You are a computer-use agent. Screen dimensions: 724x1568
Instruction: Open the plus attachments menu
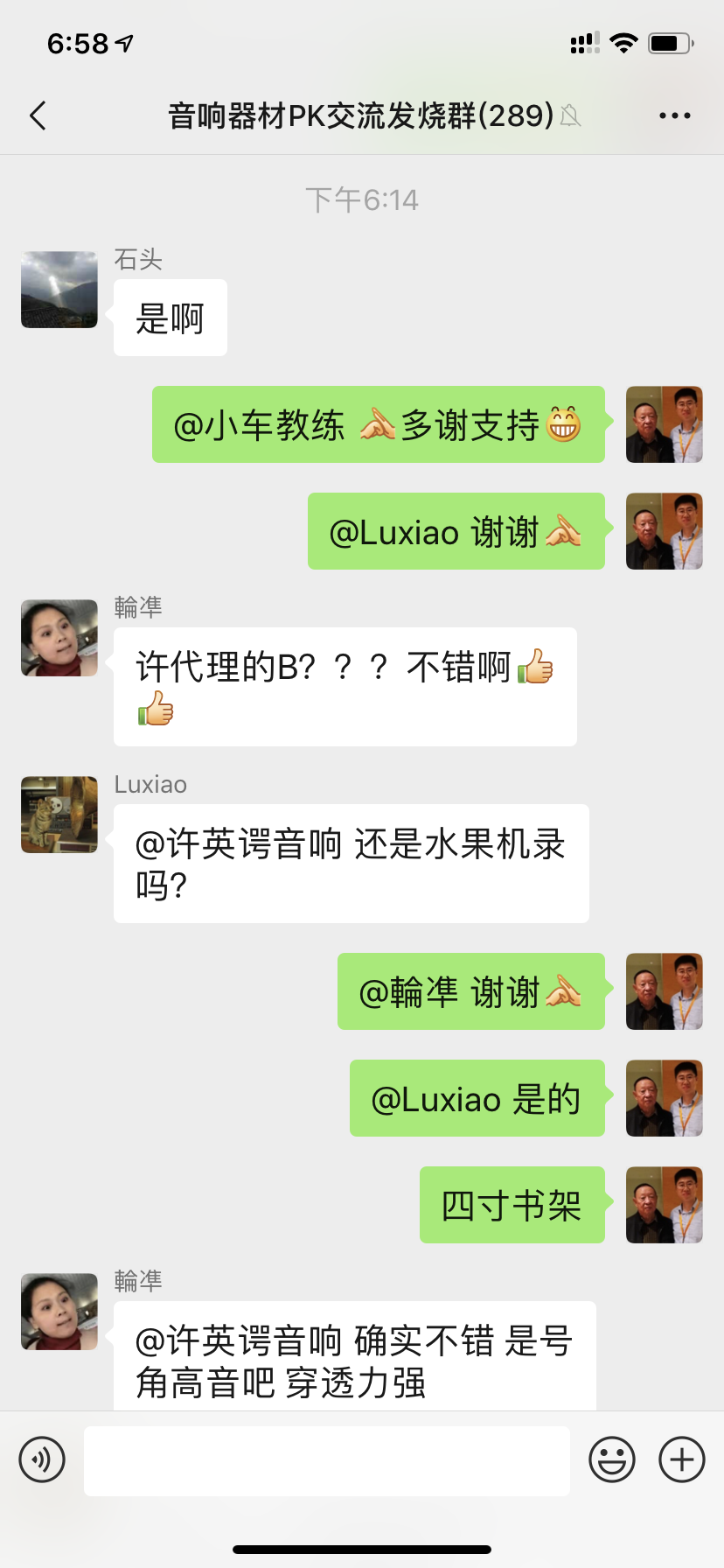(x=682, y=1459)
